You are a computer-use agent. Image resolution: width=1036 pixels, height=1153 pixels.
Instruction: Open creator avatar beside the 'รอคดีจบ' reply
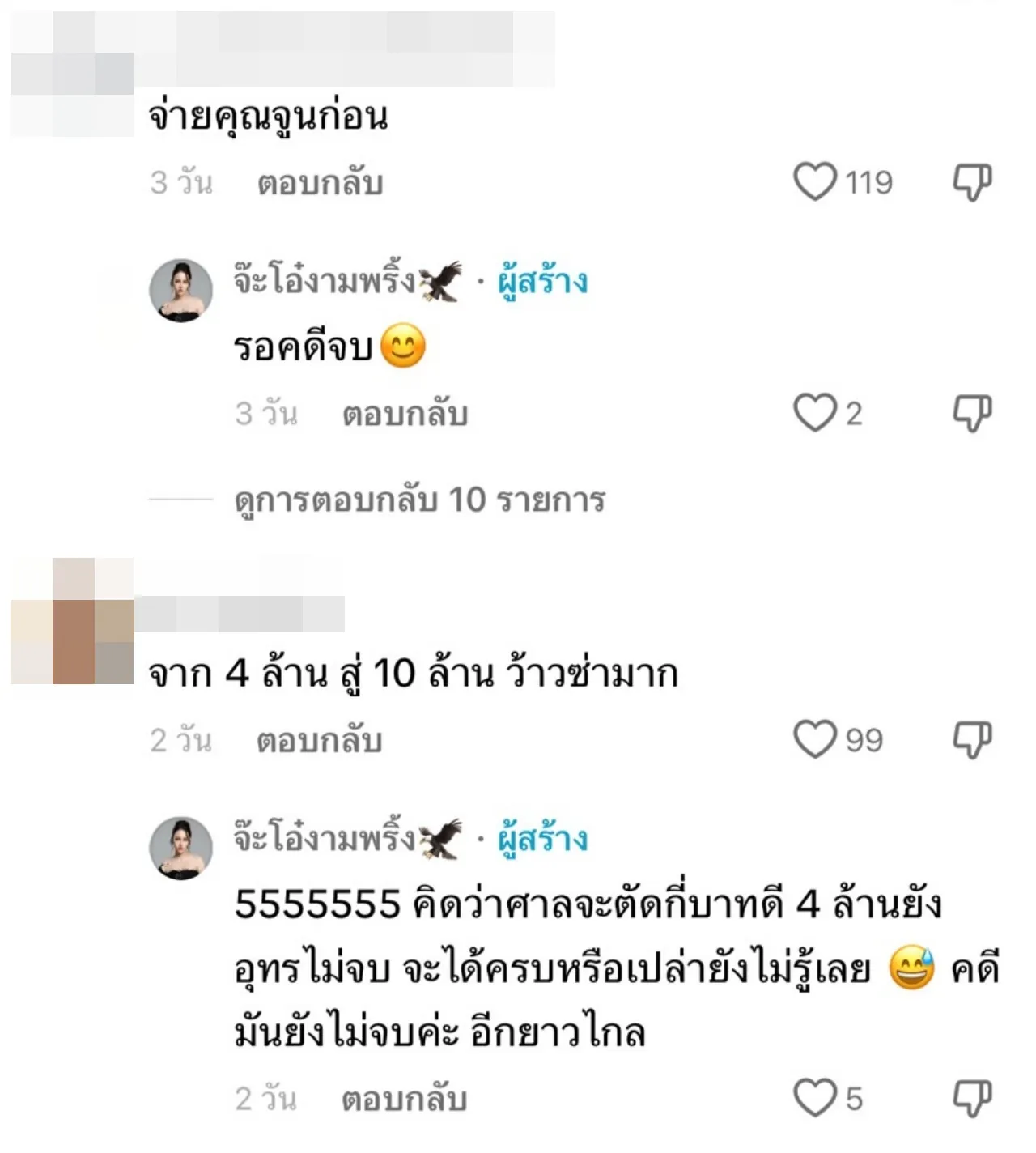181,290
